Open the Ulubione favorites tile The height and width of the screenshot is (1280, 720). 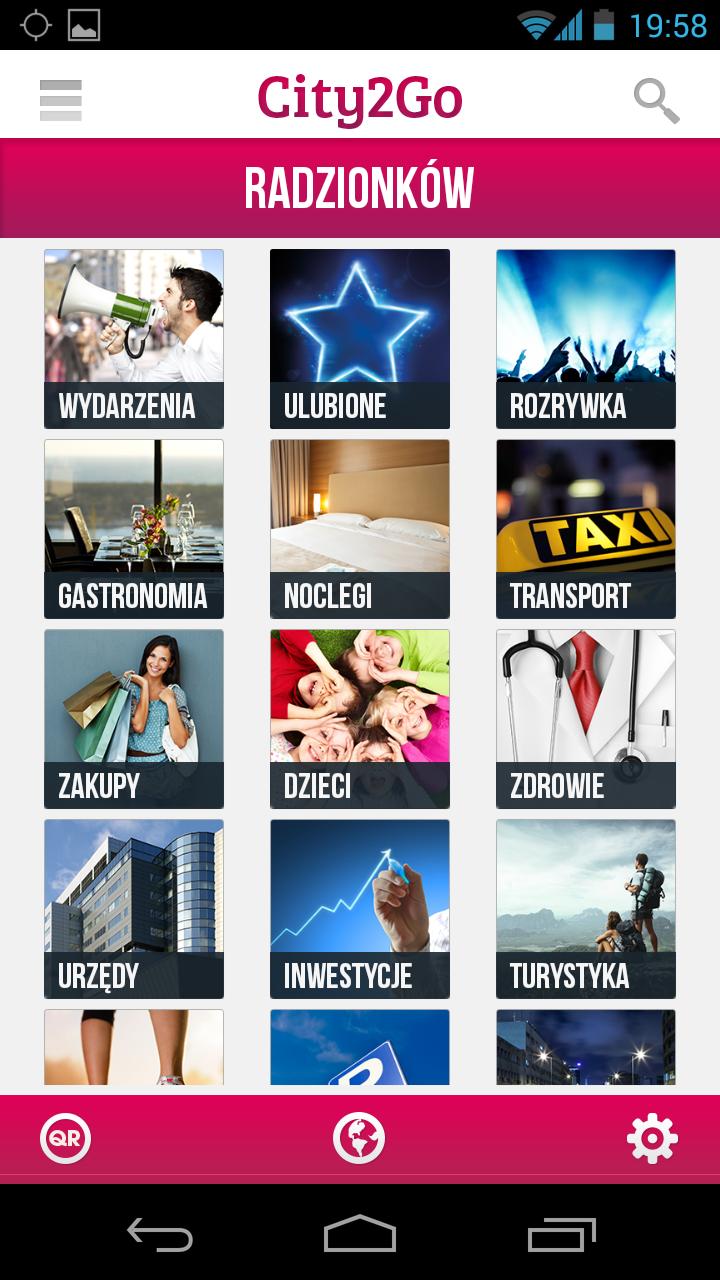(x=360, y=339)
